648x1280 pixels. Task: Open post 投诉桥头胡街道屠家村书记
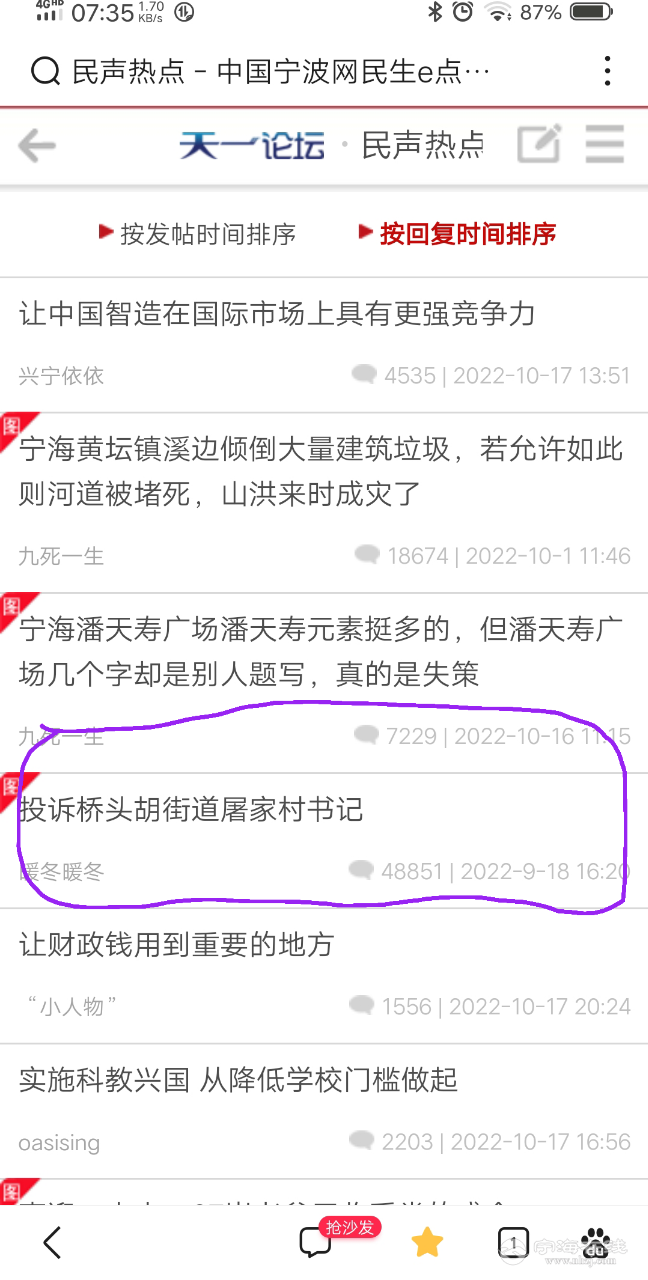click(x=192, y=810)
